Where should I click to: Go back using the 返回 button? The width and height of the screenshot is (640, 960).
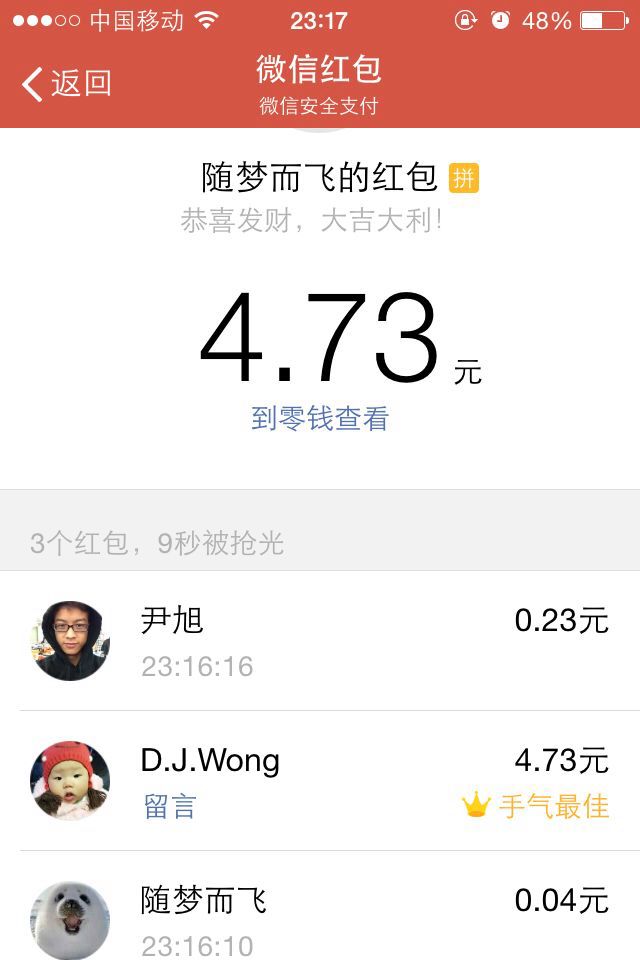[67, 84]
